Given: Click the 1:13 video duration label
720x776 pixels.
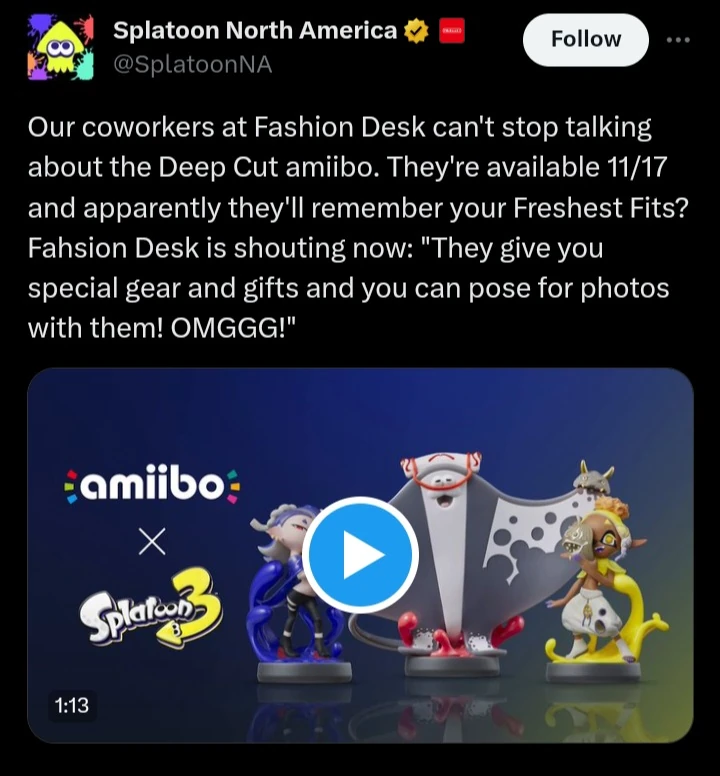Looking at the screenshot, I should coord(71,705).
